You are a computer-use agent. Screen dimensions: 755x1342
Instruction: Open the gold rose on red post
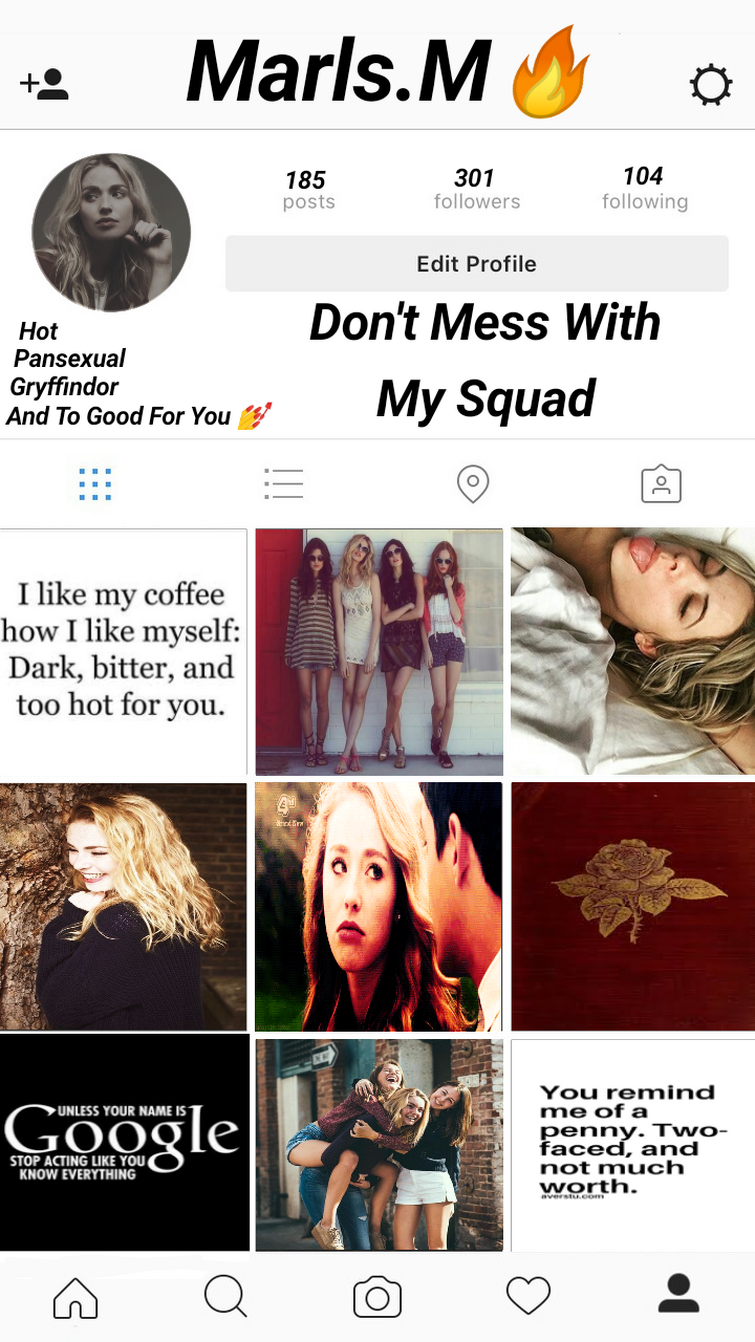[633, 906]
